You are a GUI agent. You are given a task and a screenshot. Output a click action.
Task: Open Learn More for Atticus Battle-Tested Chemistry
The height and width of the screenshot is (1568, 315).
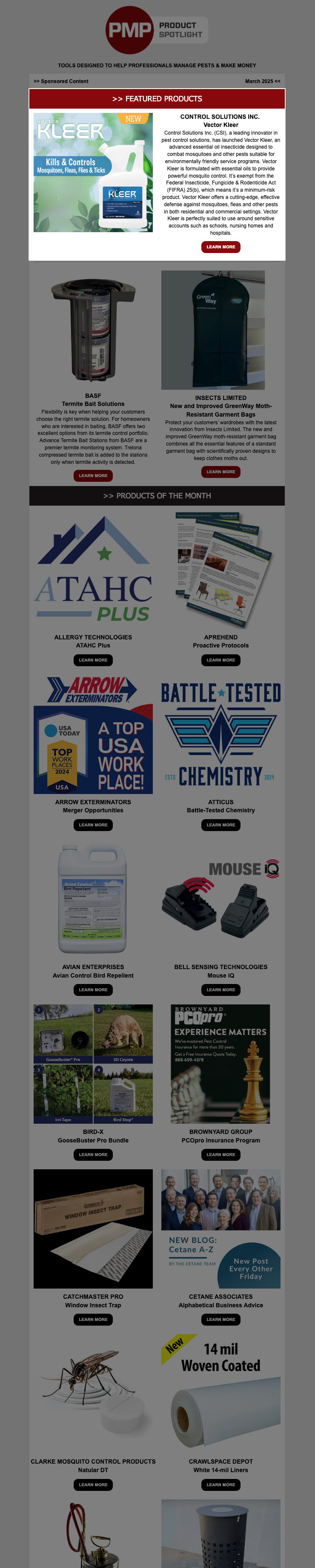click(221, 825)
